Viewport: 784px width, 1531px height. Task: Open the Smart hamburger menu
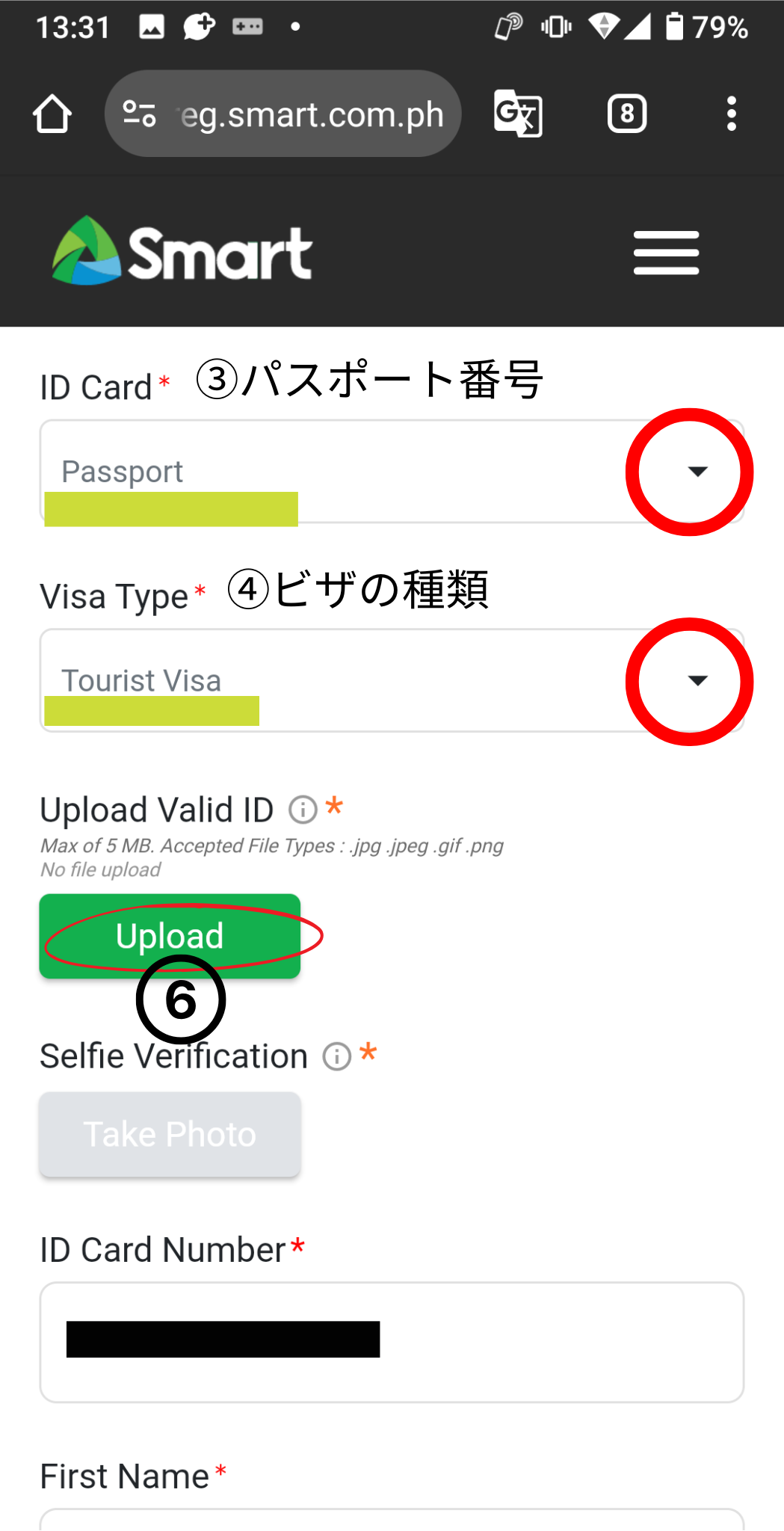(x=666, y=253)
